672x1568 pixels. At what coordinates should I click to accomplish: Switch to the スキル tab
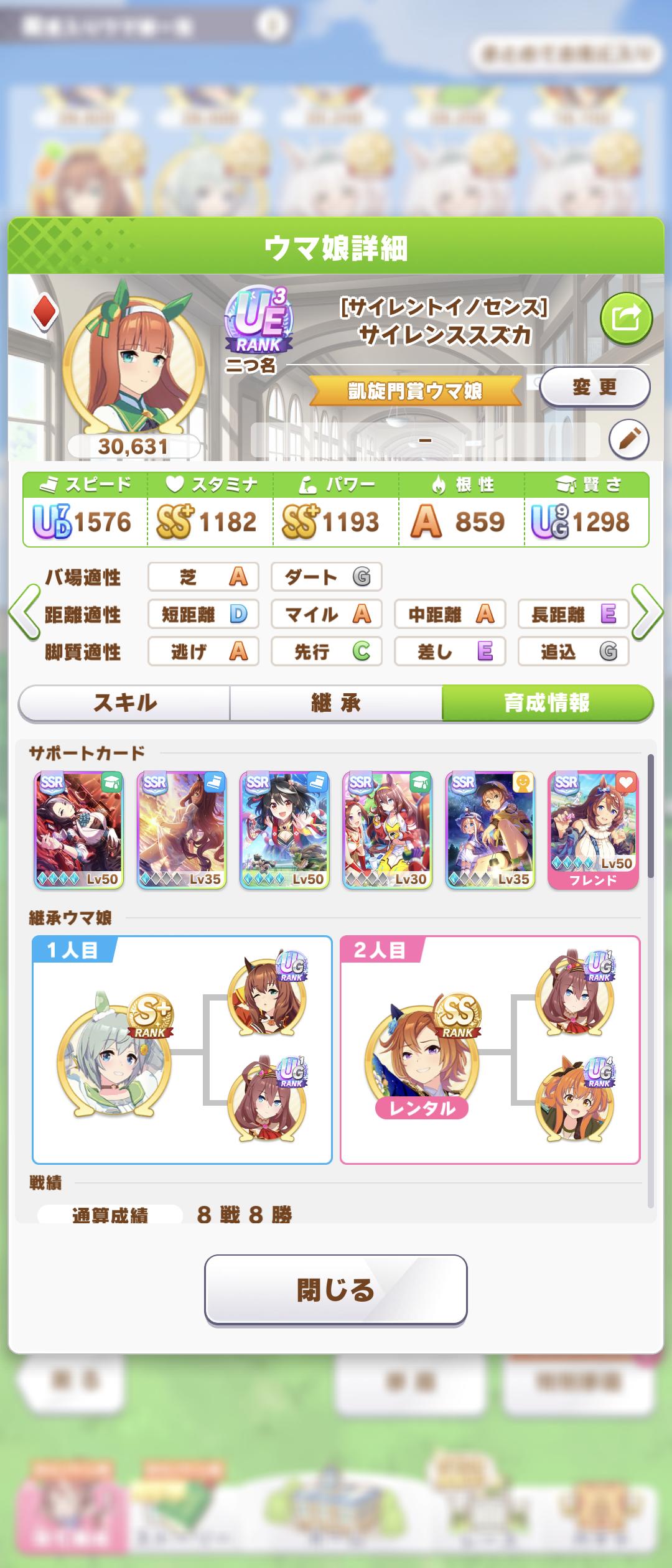[x=125, y=703]
